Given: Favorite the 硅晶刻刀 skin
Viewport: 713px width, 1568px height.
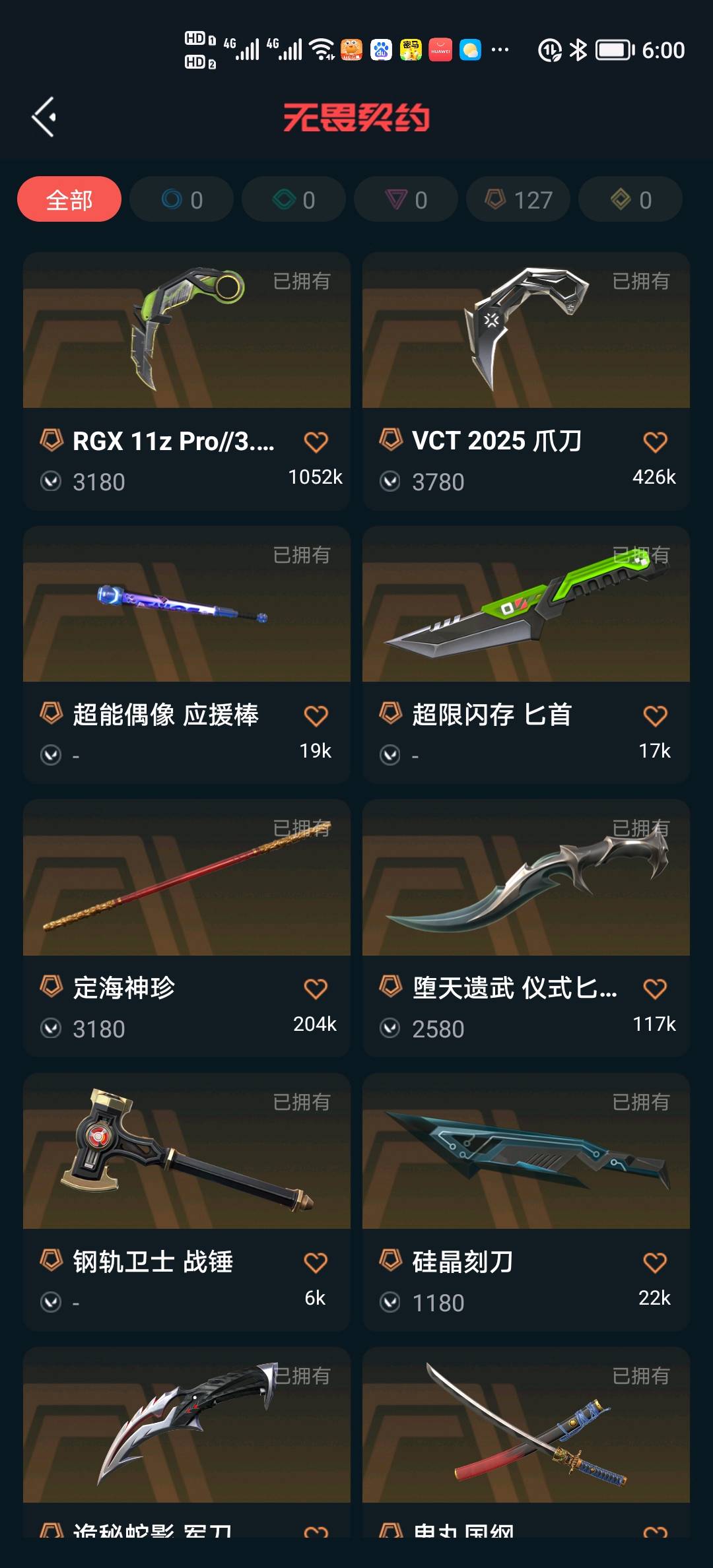Looking at the screenshot, I should 655,1263.
